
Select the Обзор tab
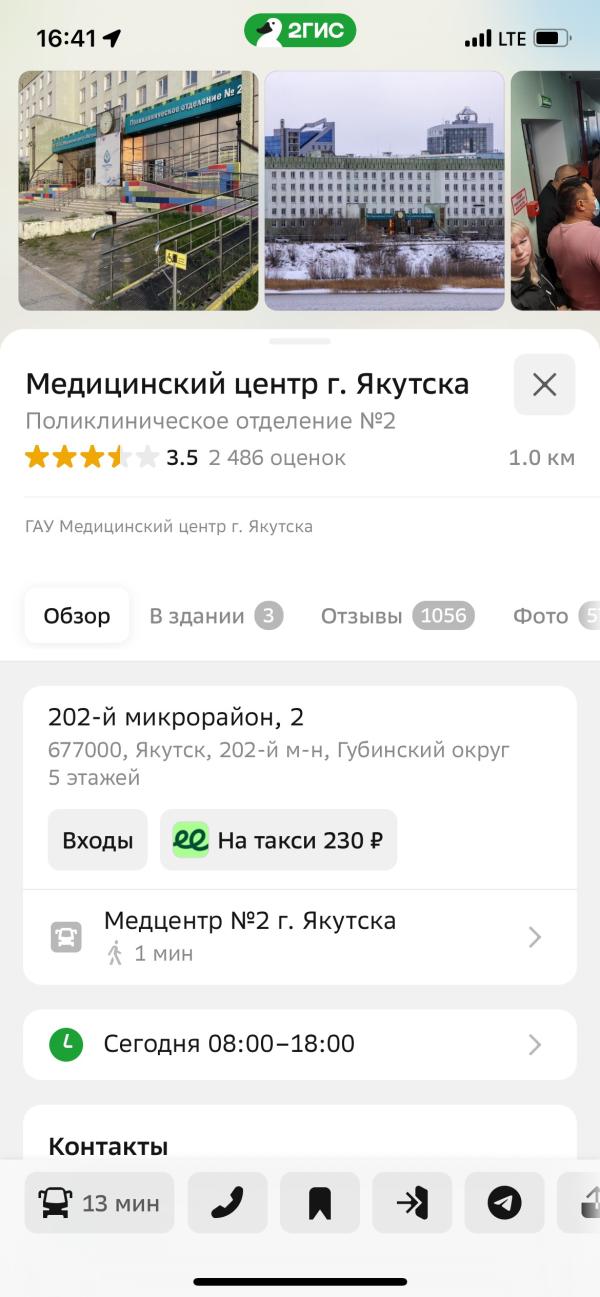tap(77, 616)
